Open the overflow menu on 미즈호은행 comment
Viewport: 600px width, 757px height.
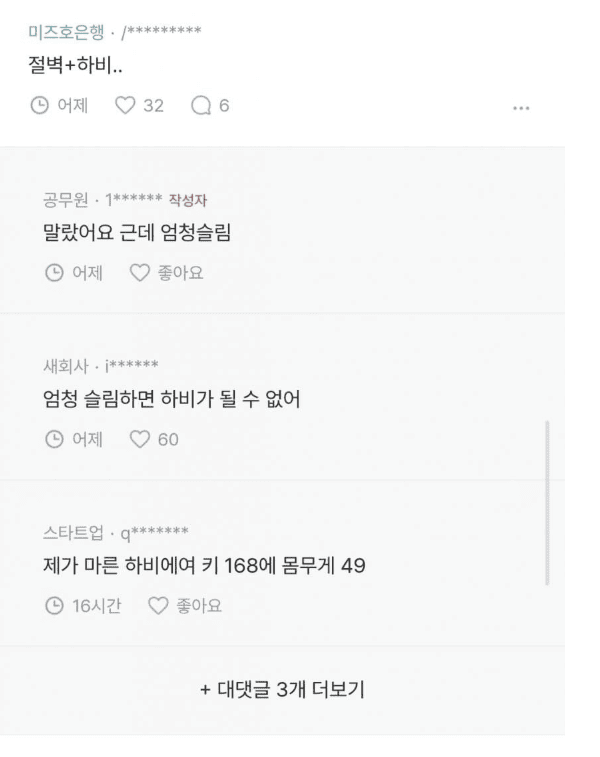[520, 107]
